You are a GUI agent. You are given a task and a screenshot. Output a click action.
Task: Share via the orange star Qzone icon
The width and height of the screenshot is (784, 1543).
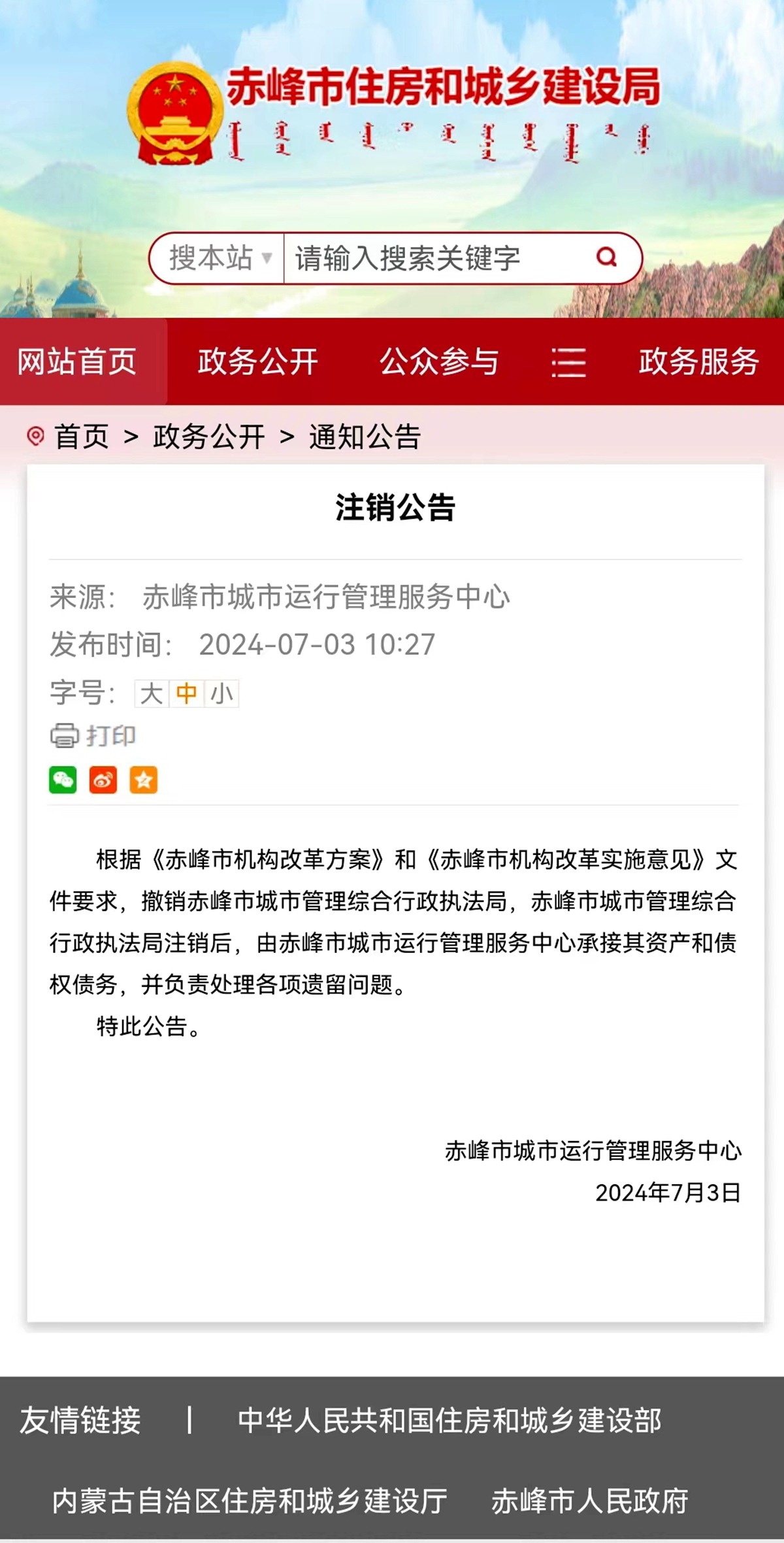click(144, 780)
